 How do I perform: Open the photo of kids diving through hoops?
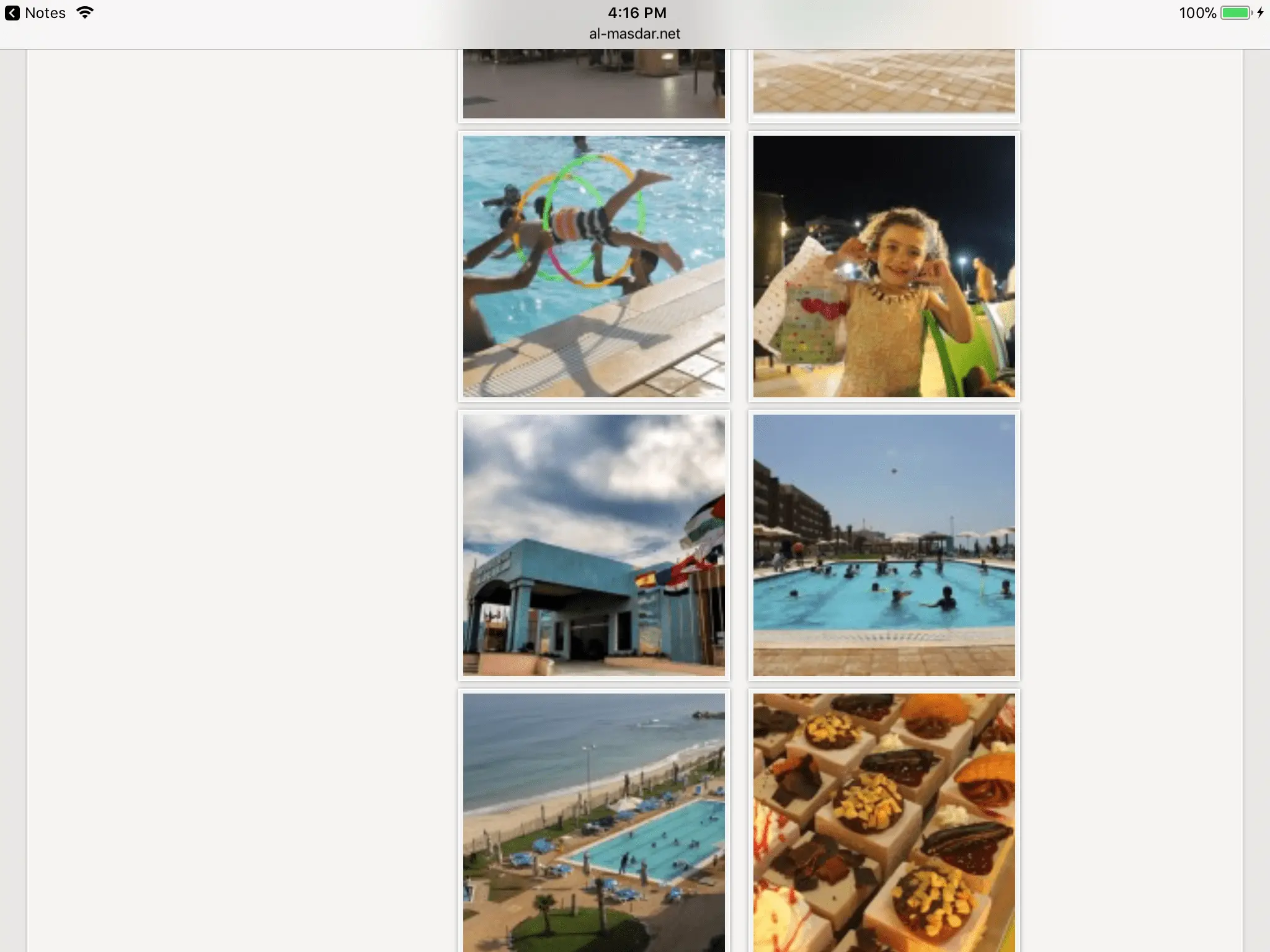click(593, 267)
